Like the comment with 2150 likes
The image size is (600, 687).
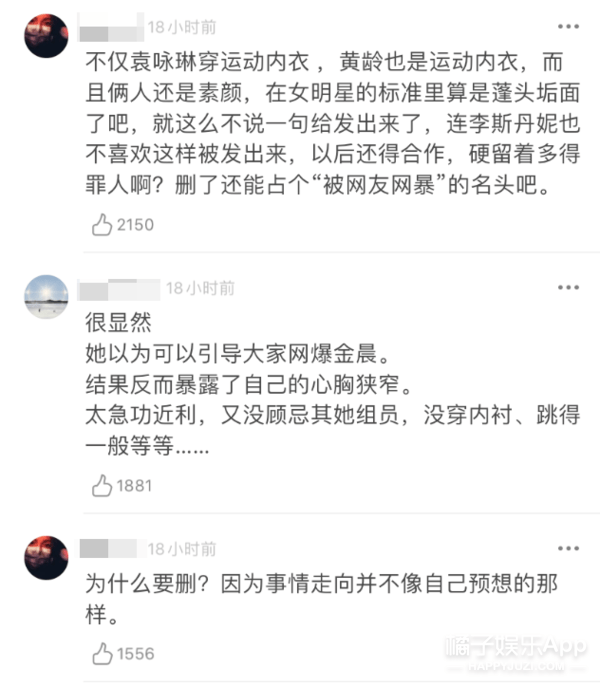[102, 225]
